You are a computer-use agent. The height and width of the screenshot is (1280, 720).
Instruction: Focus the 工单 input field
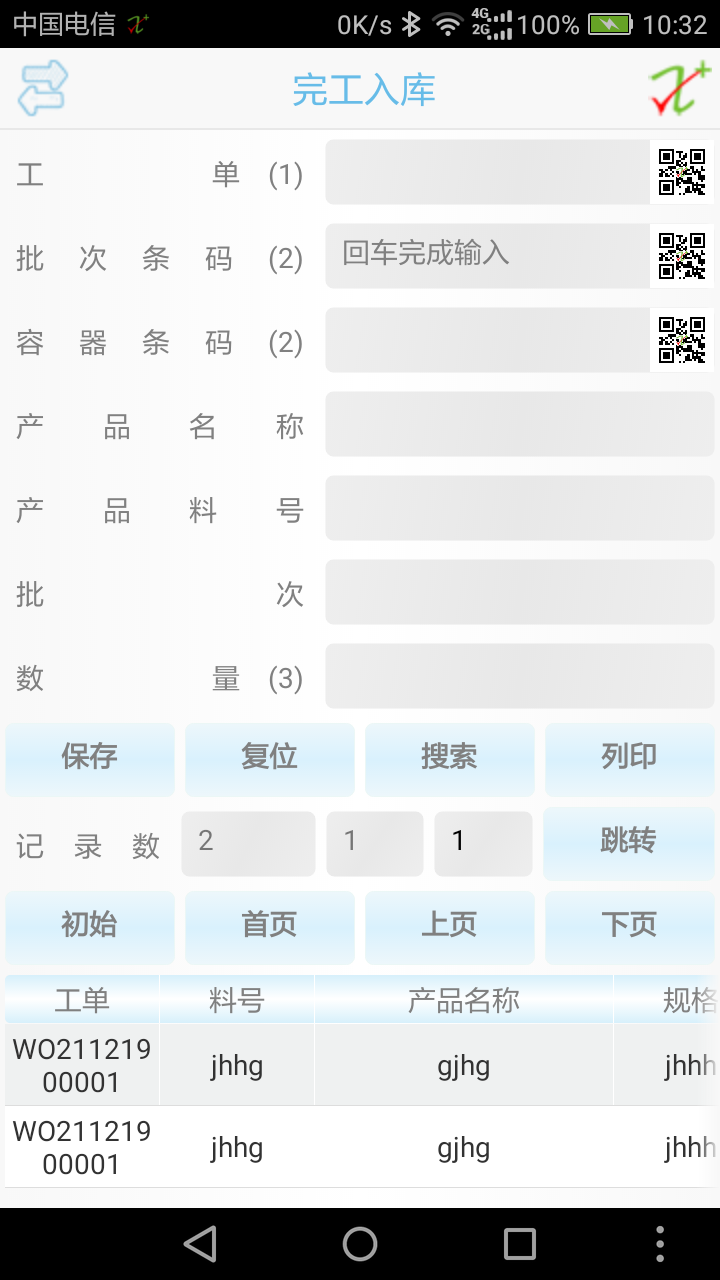(488, 172)
